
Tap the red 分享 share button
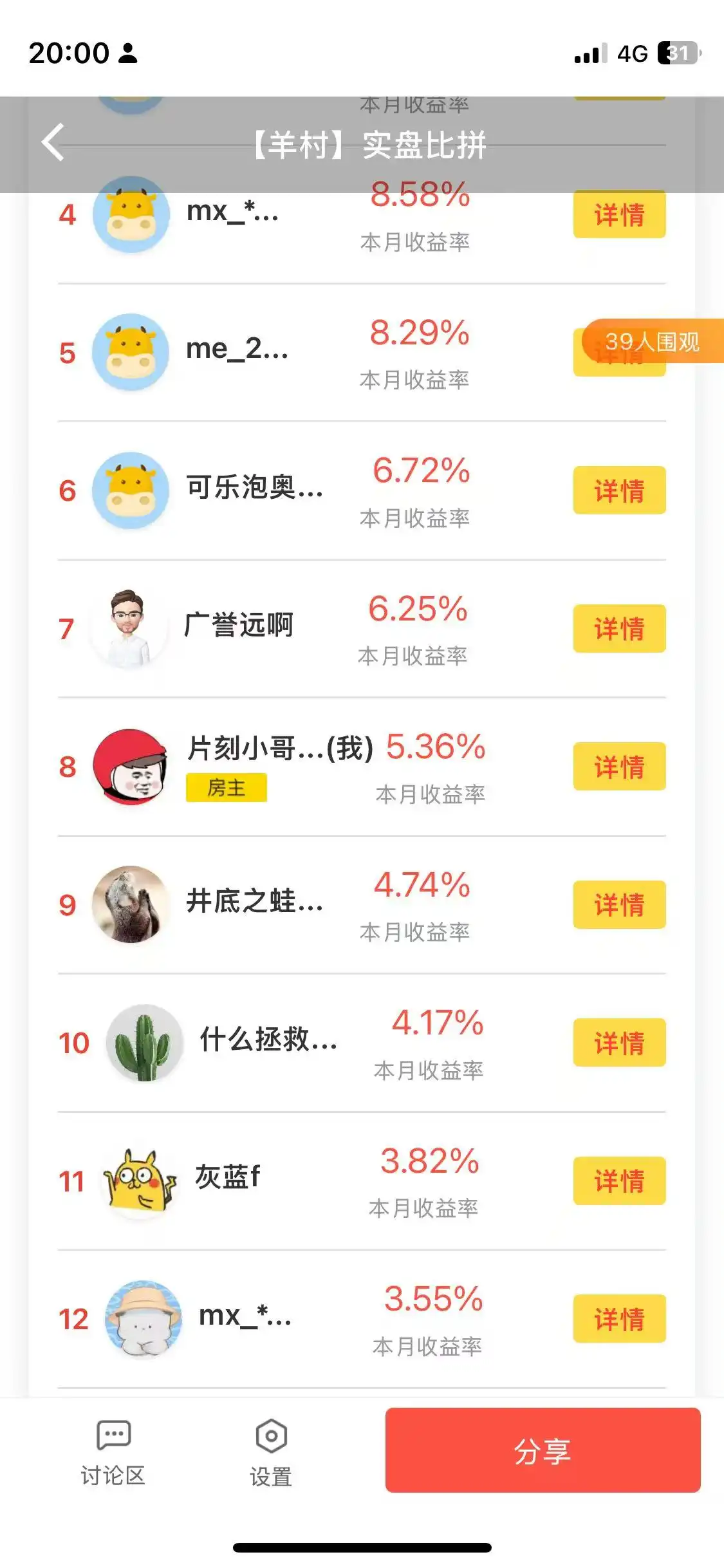pos(543,1450)
